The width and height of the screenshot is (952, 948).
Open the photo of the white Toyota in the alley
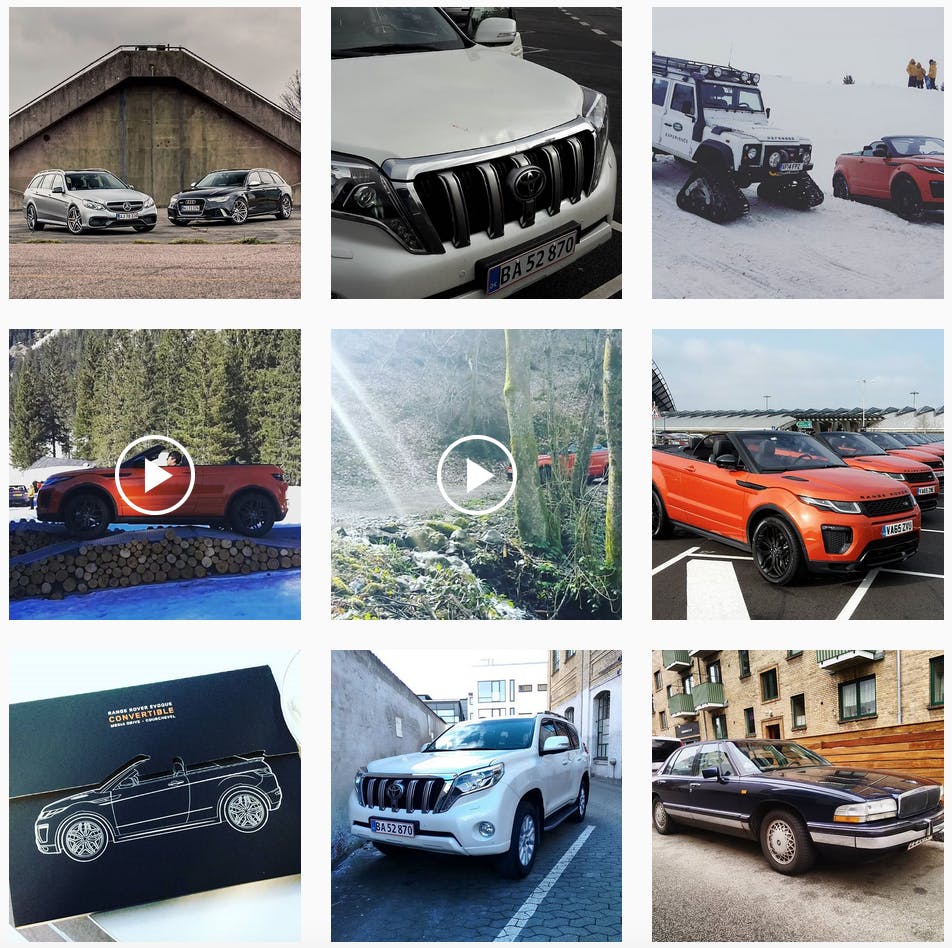[x=476, y=796]
